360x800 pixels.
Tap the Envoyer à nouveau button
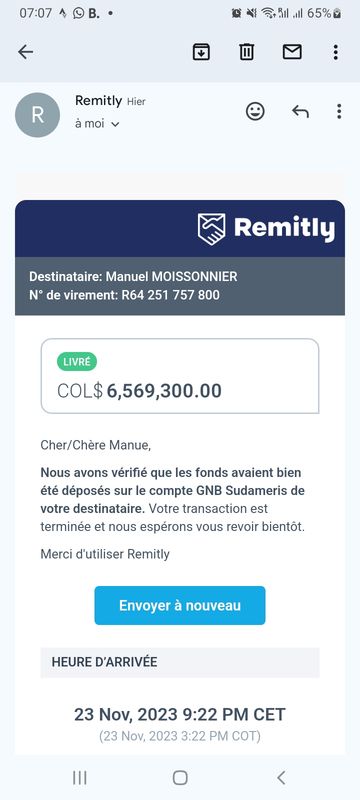[180, 606]
